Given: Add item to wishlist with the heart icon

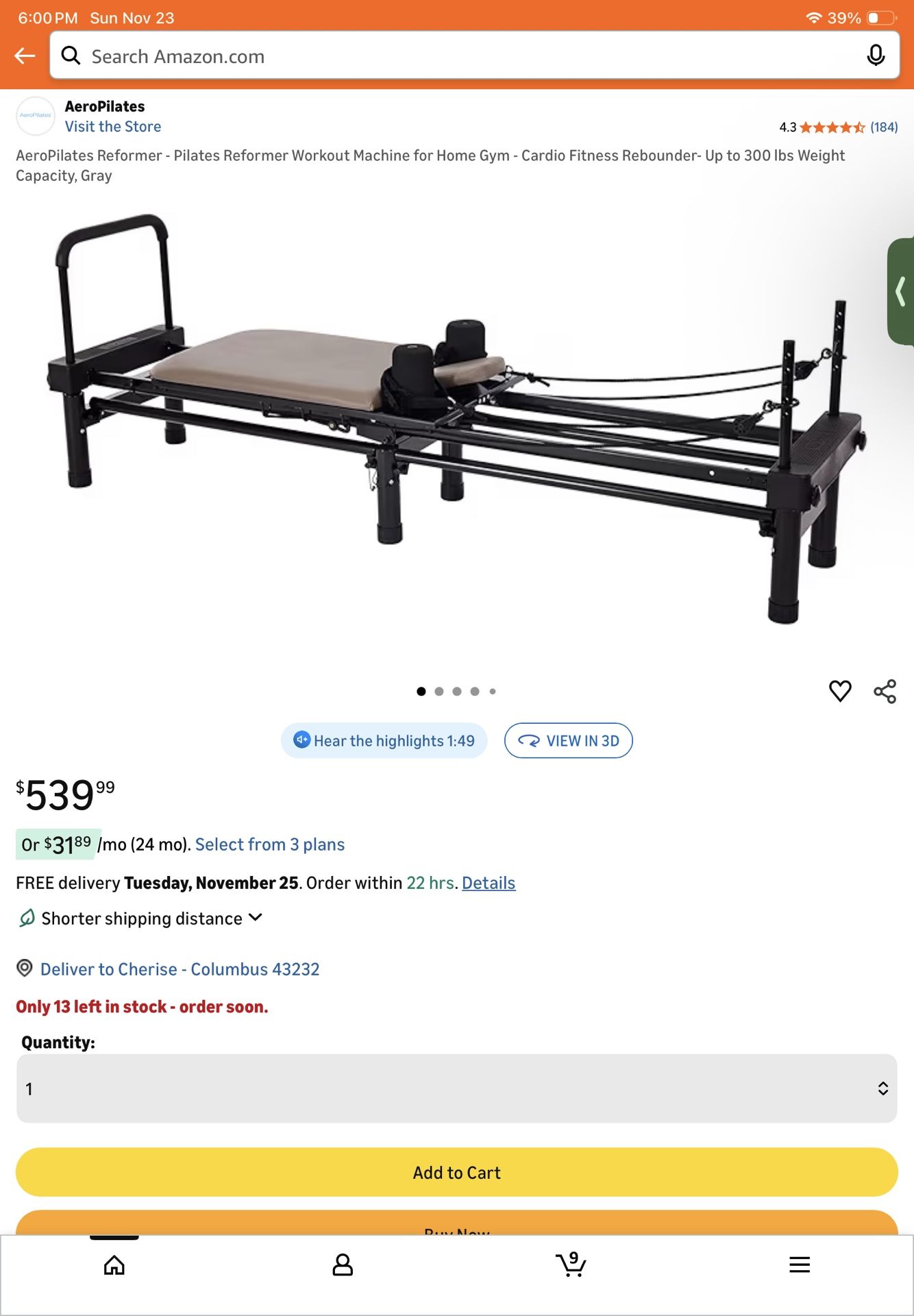Looking at the screenshot, I should pos(841,692).
